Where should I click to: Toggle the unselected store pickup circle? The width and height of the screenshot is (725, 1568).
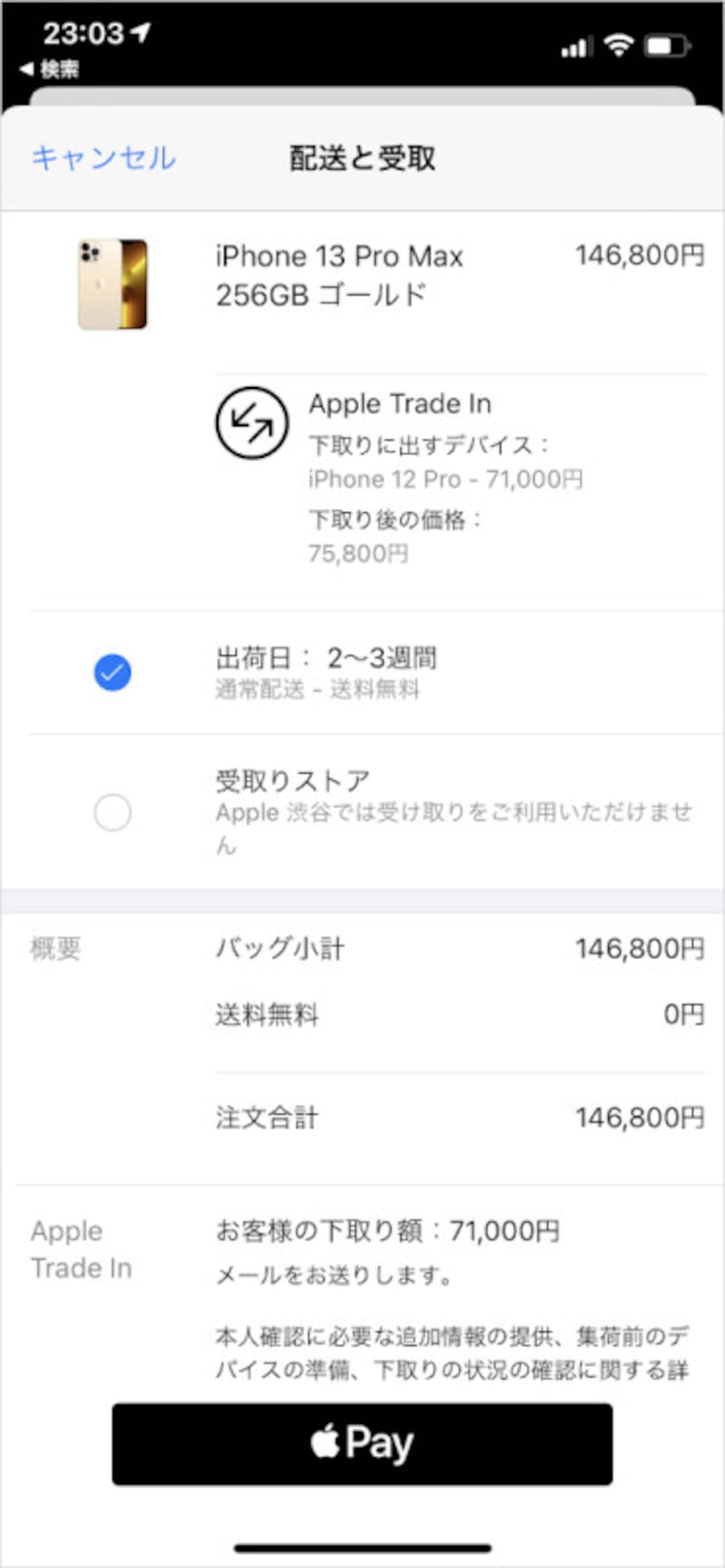112,813
